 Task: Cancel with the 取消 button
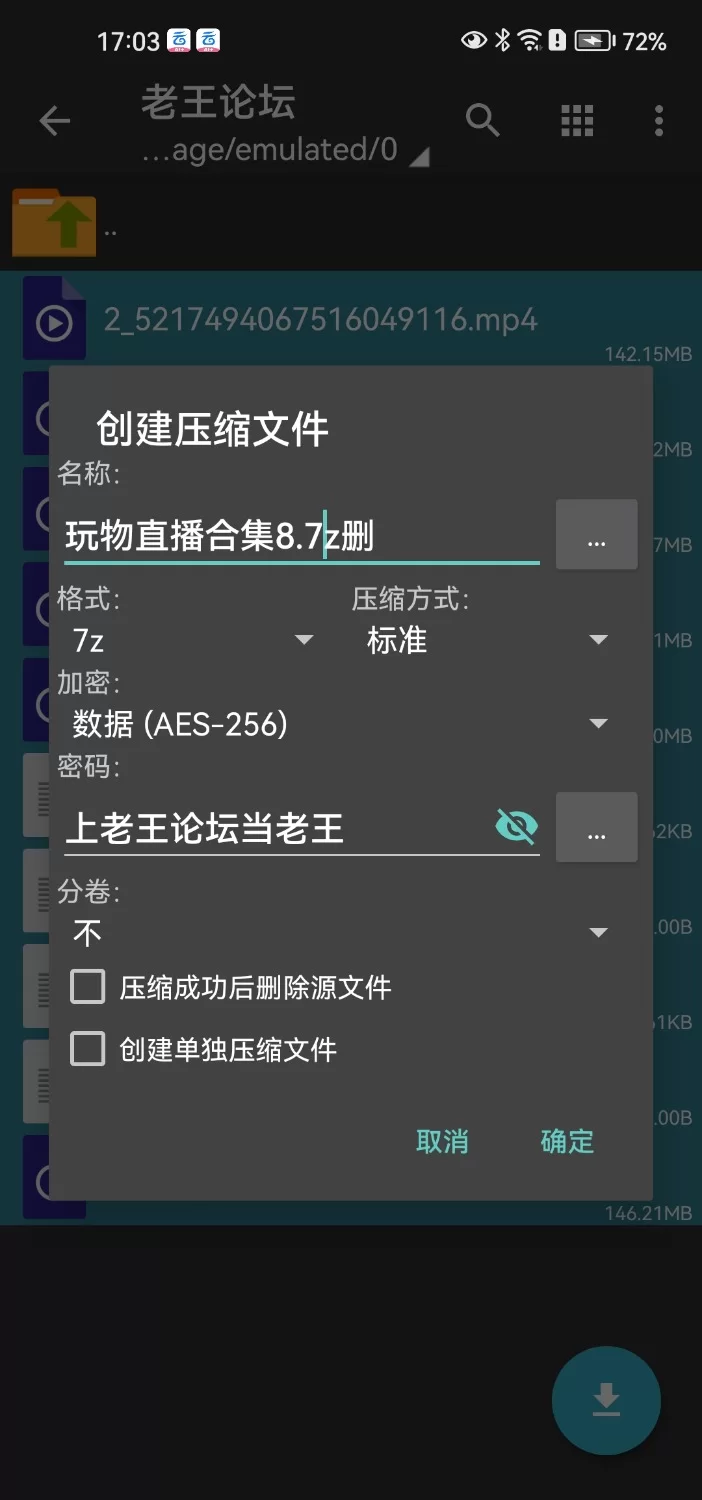(442, 1141)
